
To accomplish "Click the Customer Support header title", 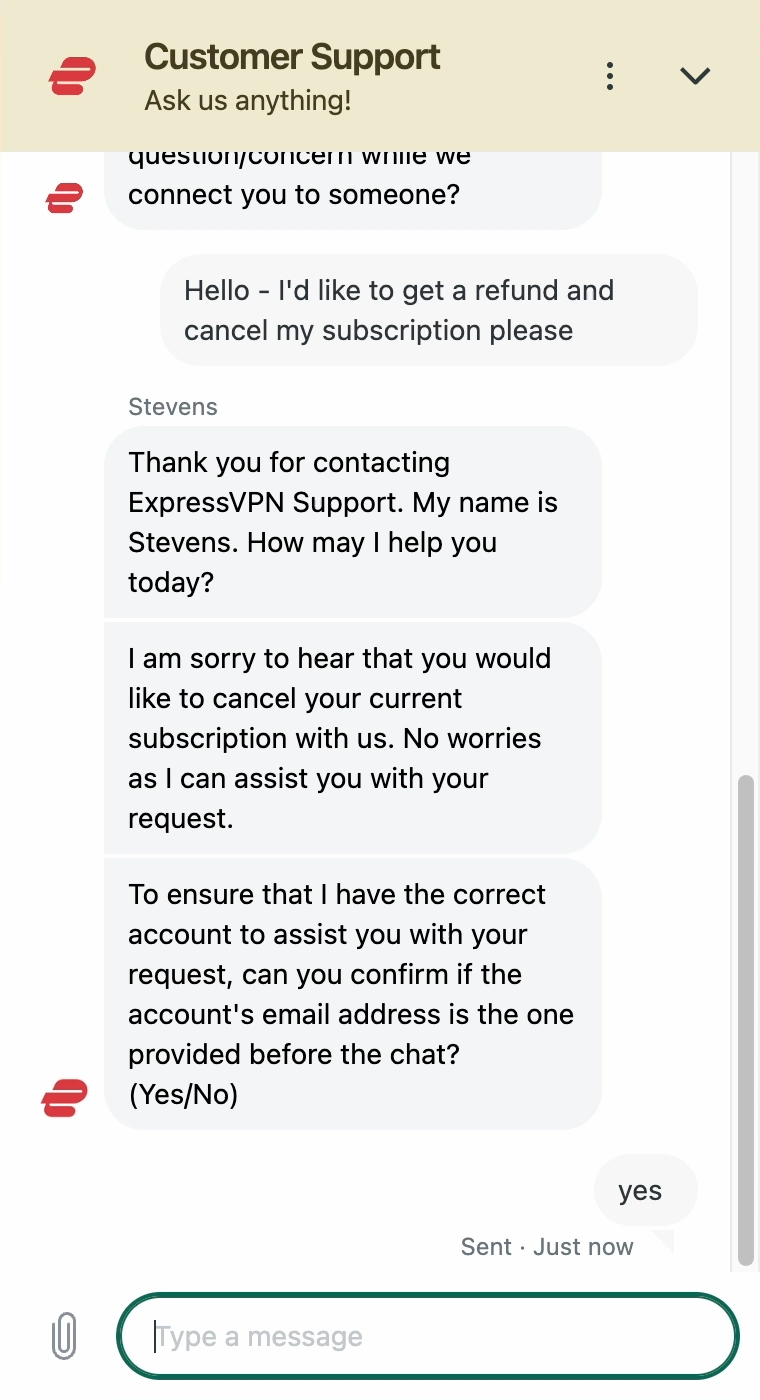I will 292,57.
